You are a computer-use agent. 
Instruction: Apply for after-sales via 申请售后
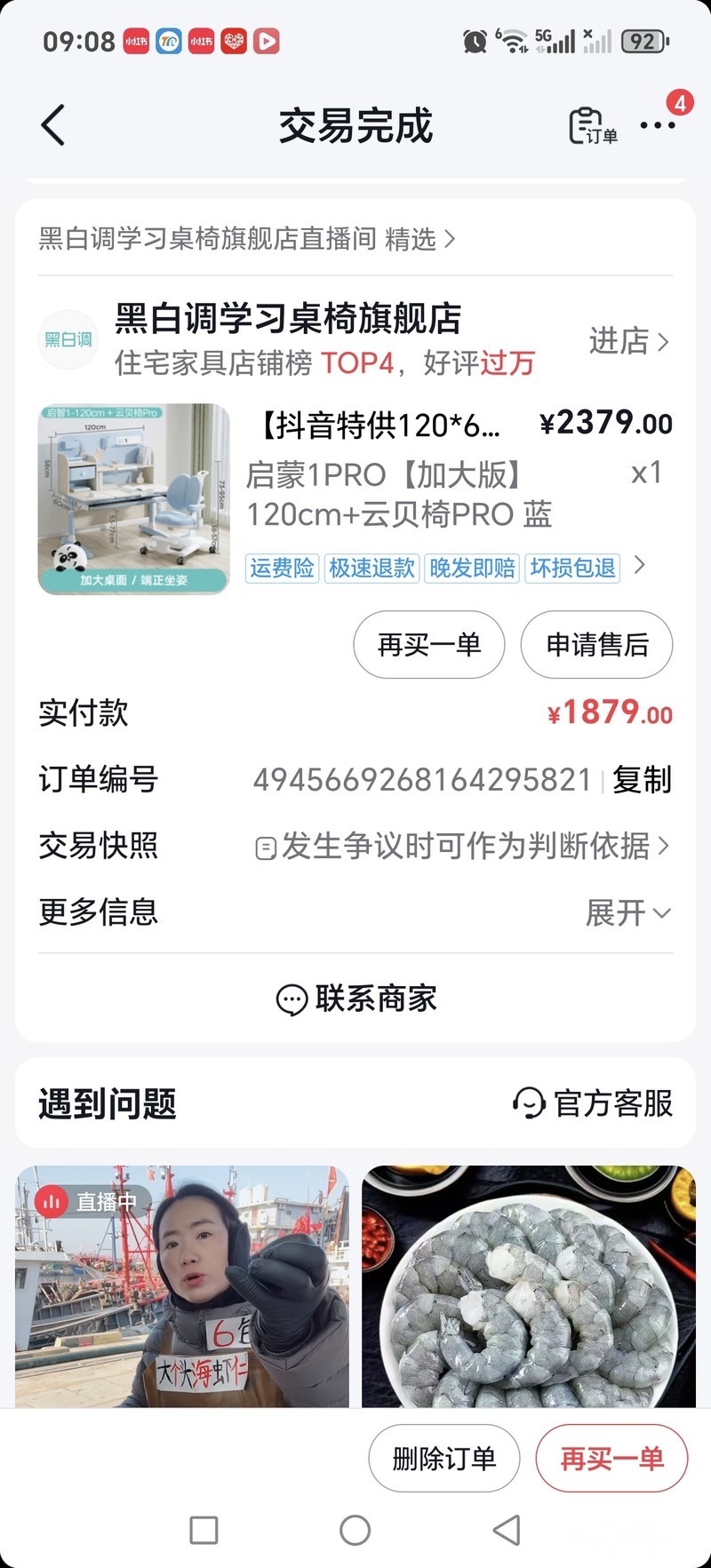pos(596,644)
